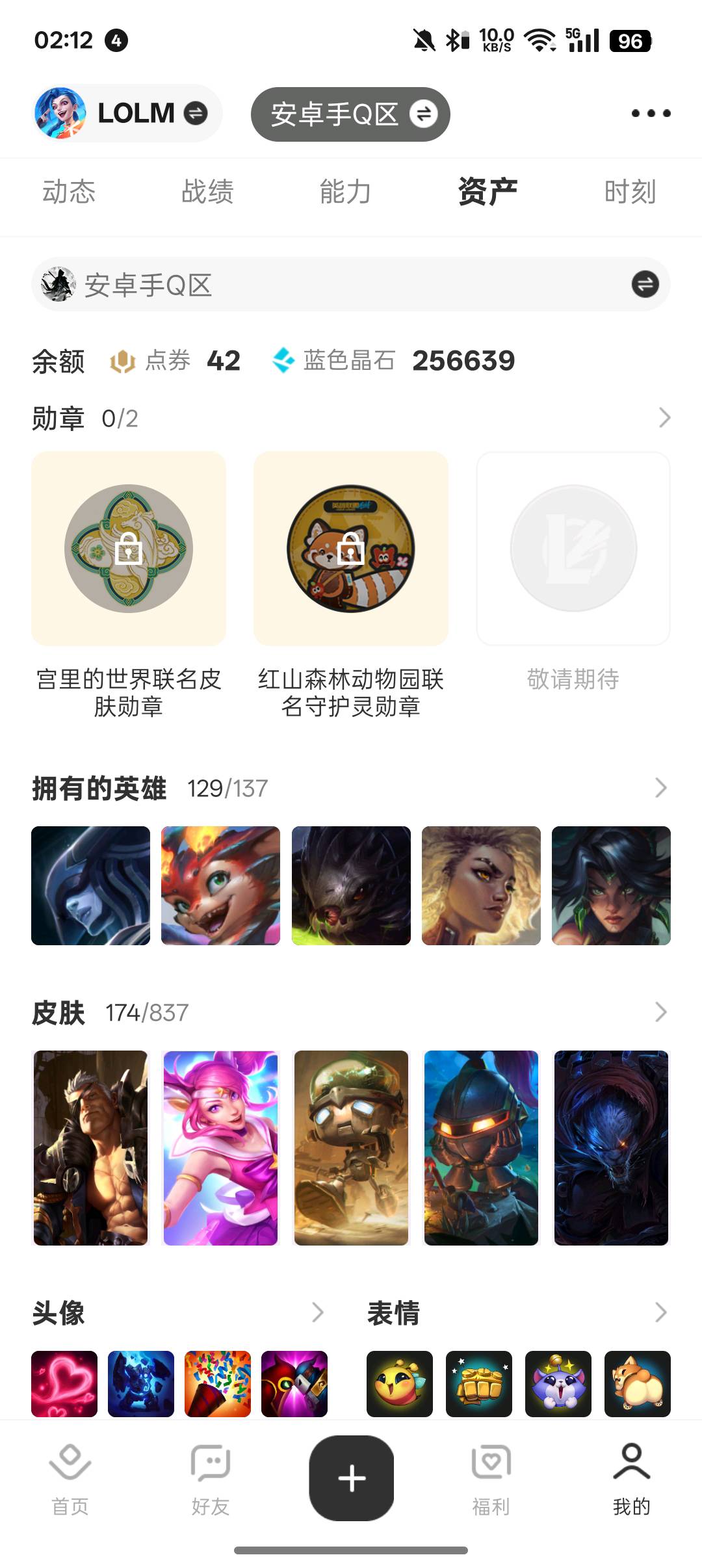Screen dimensions: 702x1568
Task: Tap the 安卓手Q区 server switch pill
Action: pos(350,114)
